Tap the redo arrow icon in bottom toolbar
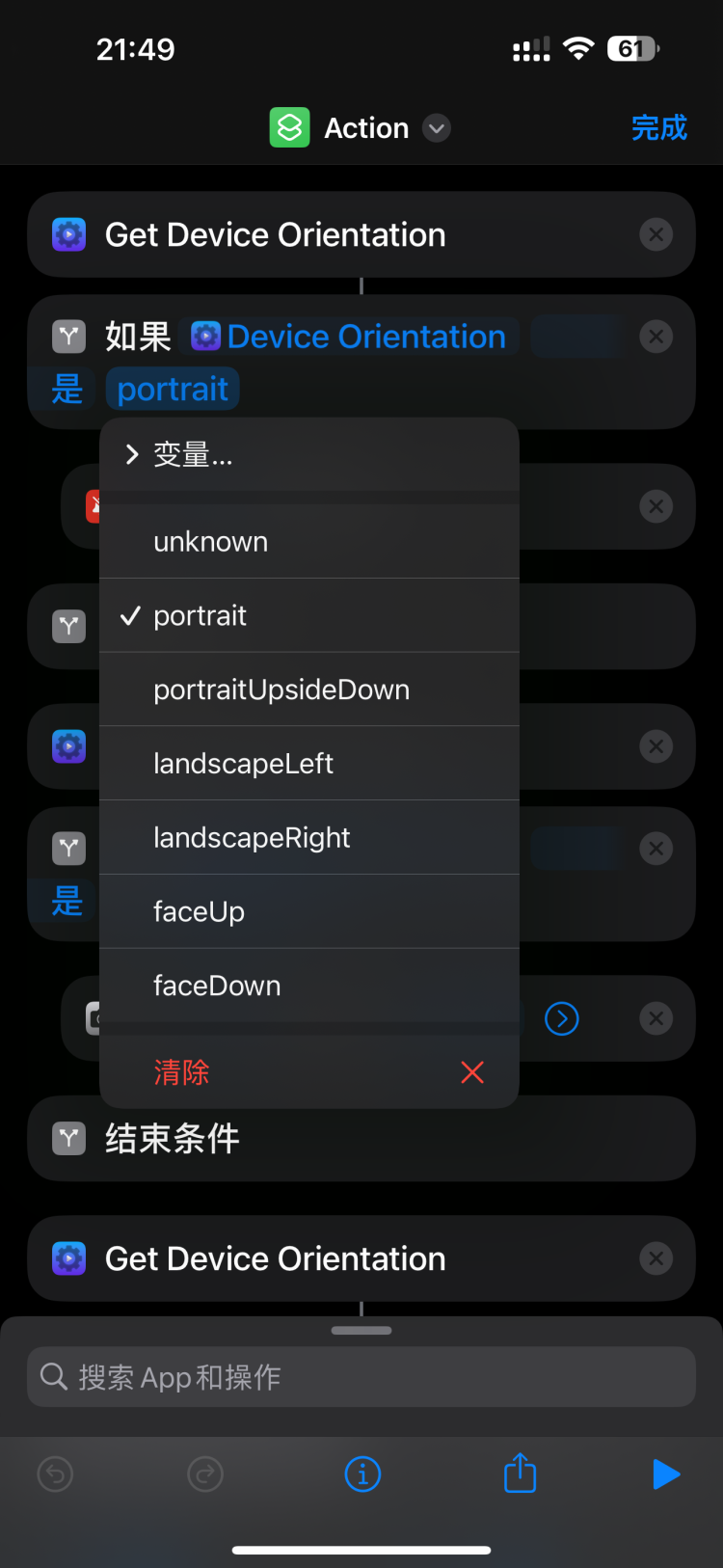 coord(205,1473)
